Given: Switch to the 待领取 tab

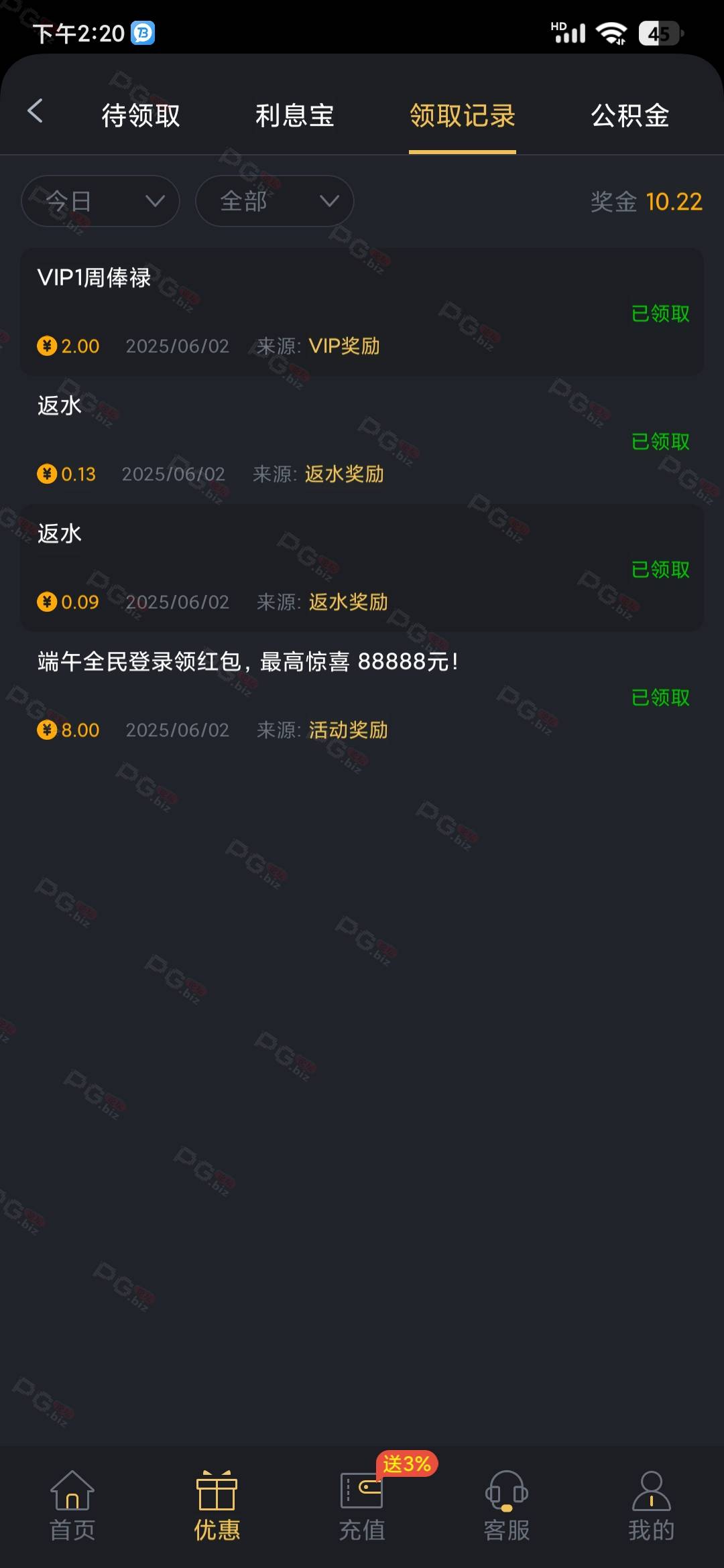Looking at the screenshot, I should click(141, 115).
